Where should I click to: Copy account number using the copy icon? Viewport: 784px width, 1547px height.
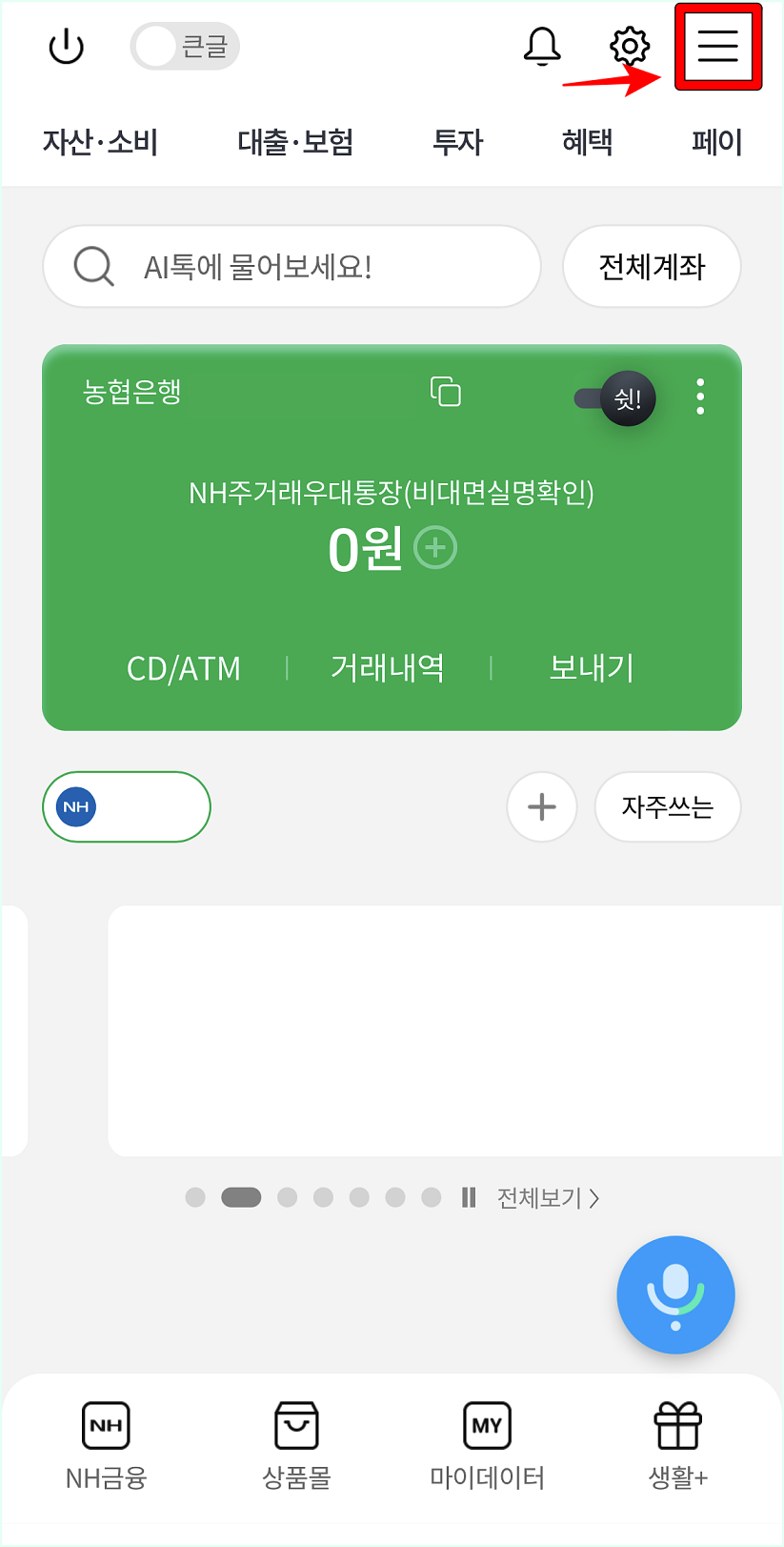445,392
